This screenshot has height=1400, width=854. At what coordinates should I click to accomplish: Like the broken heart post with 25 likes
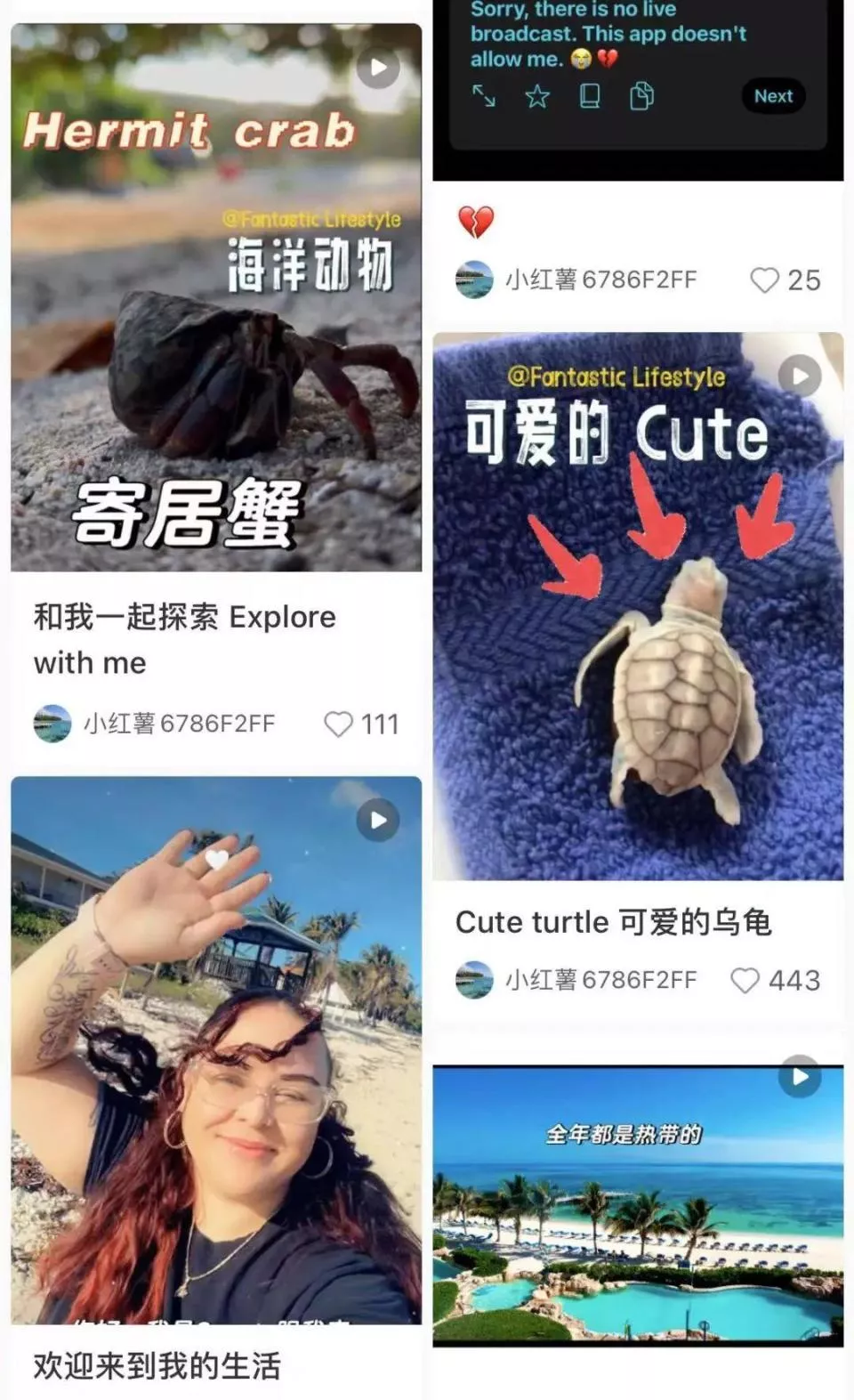coord(764,280)
